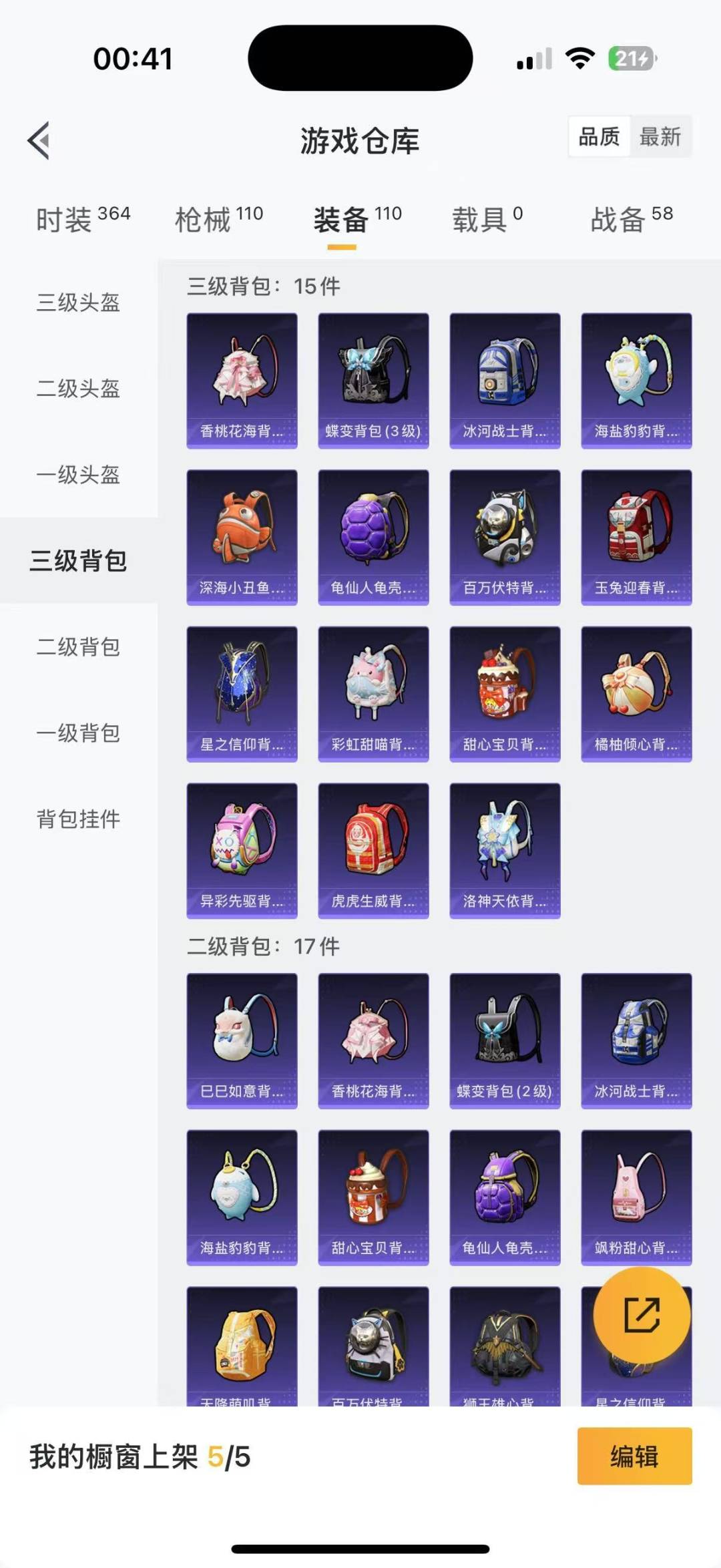
Task: Jump to 二级背包 in the side menu
Action: [x=79, y=647]
